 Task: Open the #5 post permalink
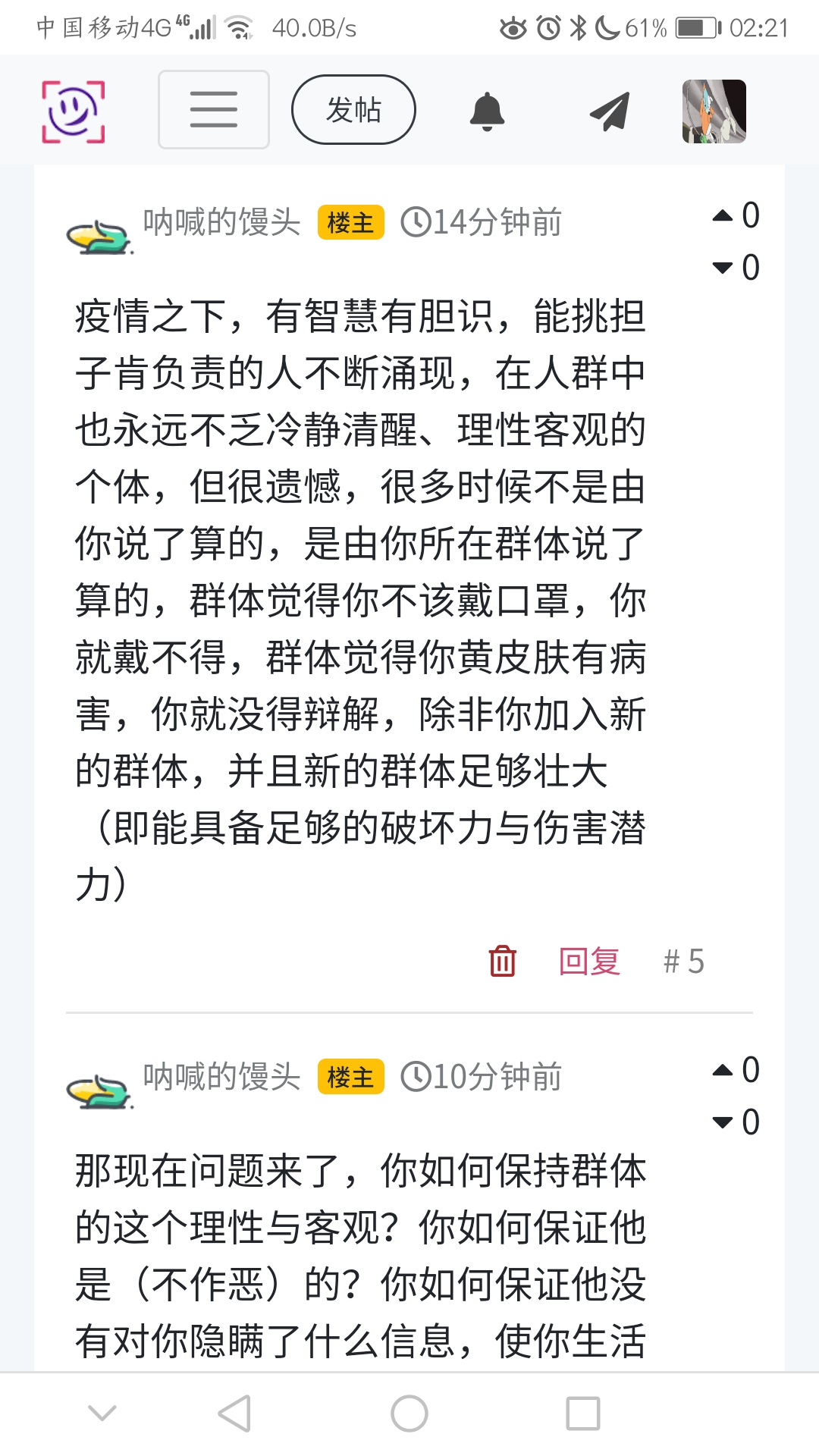[683, 961]
